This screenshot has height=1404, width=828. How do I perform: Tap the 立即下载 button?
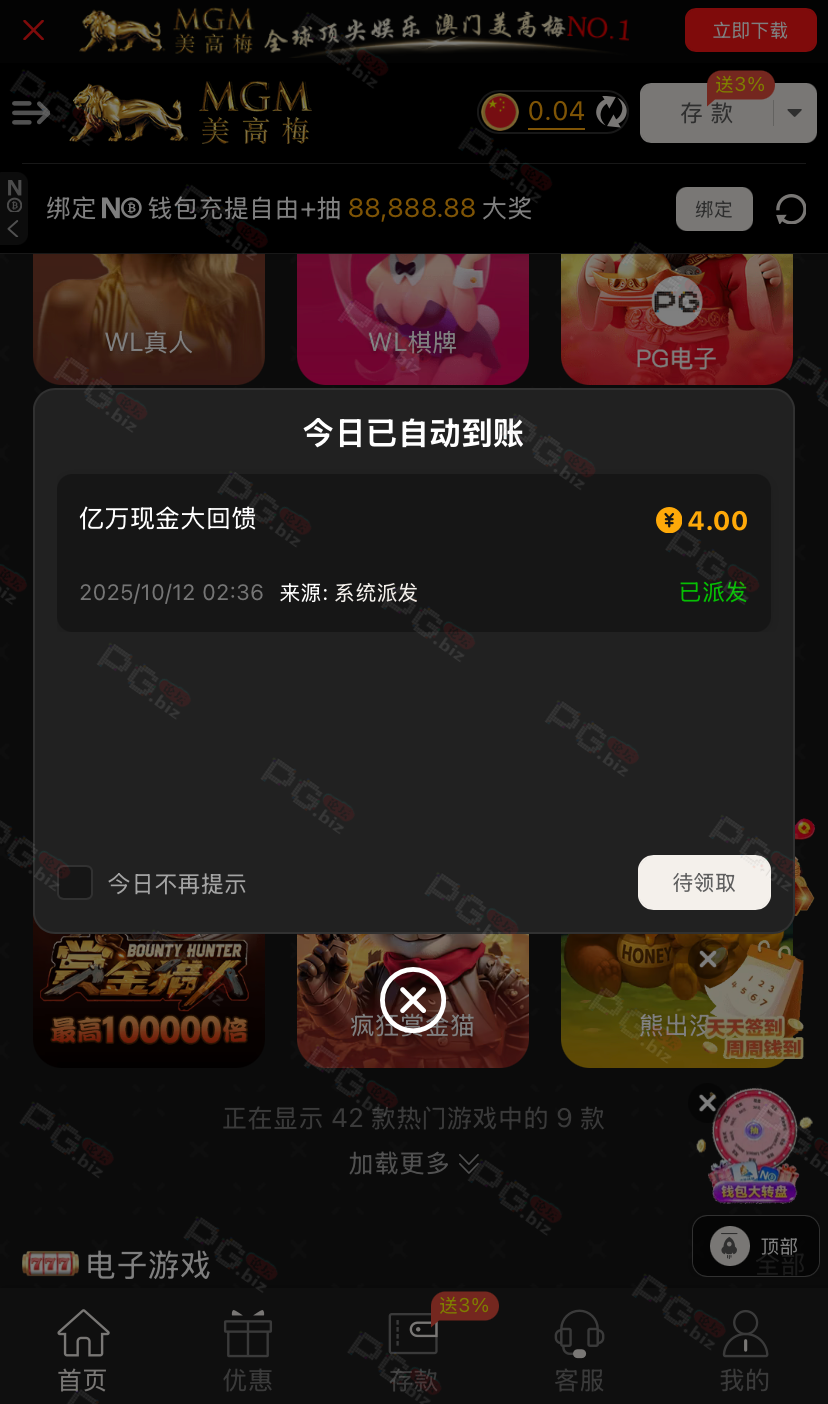click(750, 30)
